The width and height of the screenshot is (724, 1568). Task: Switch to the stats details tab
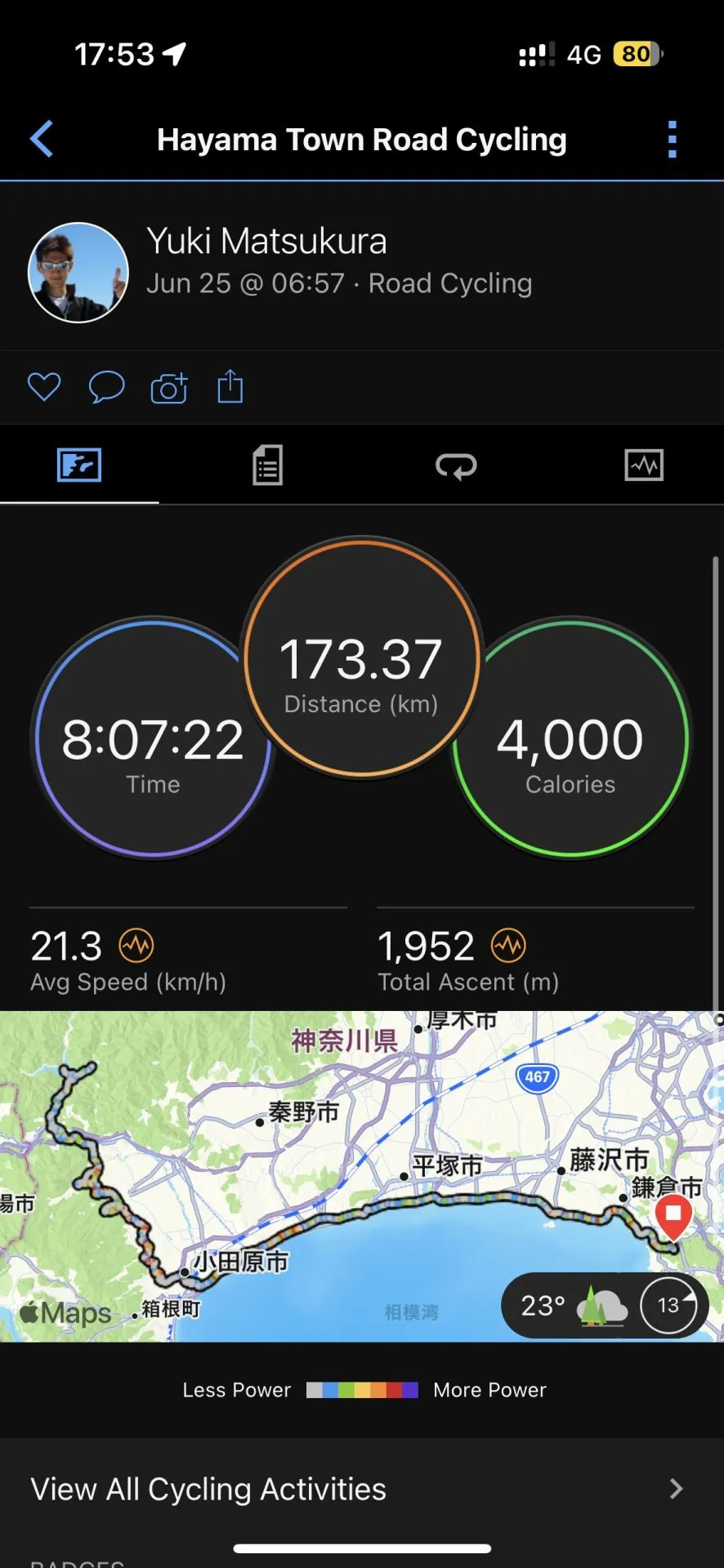point(267,465)
